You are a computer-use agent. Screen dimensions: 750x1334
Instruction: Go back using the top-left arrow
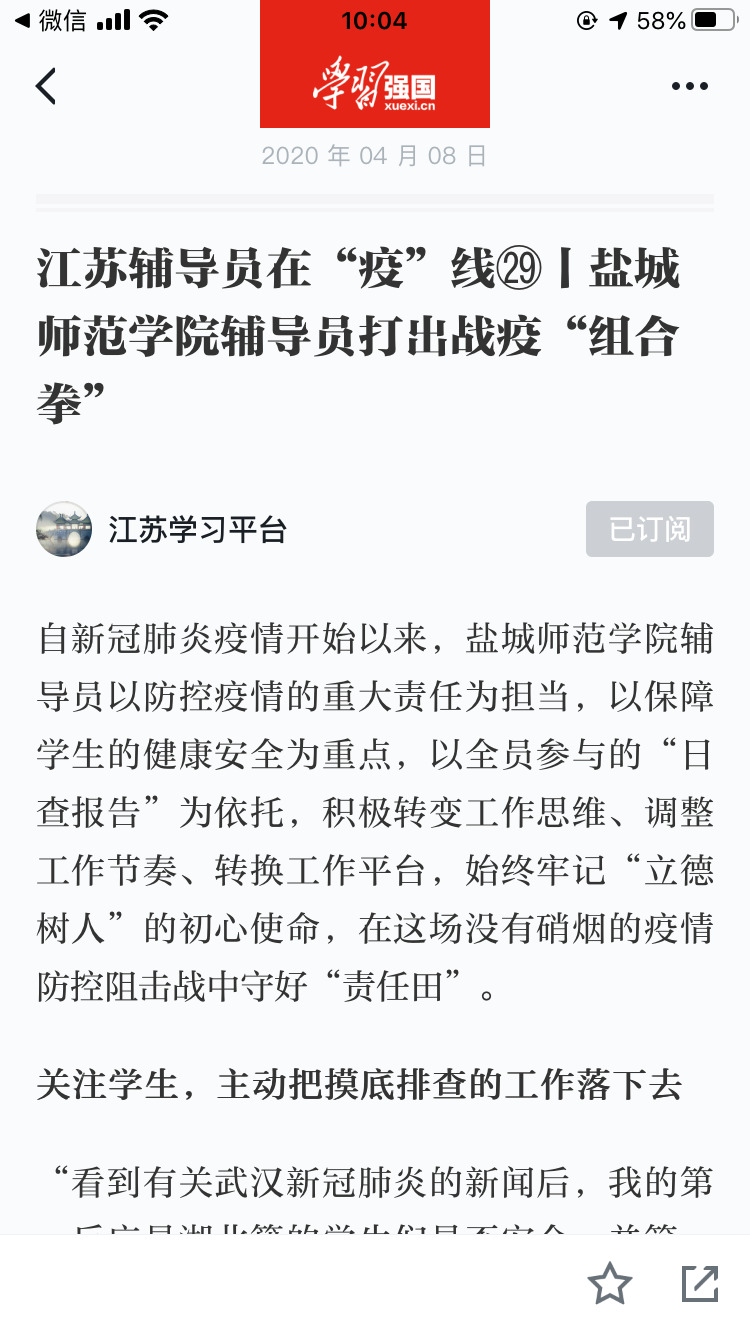click(46, 86)
